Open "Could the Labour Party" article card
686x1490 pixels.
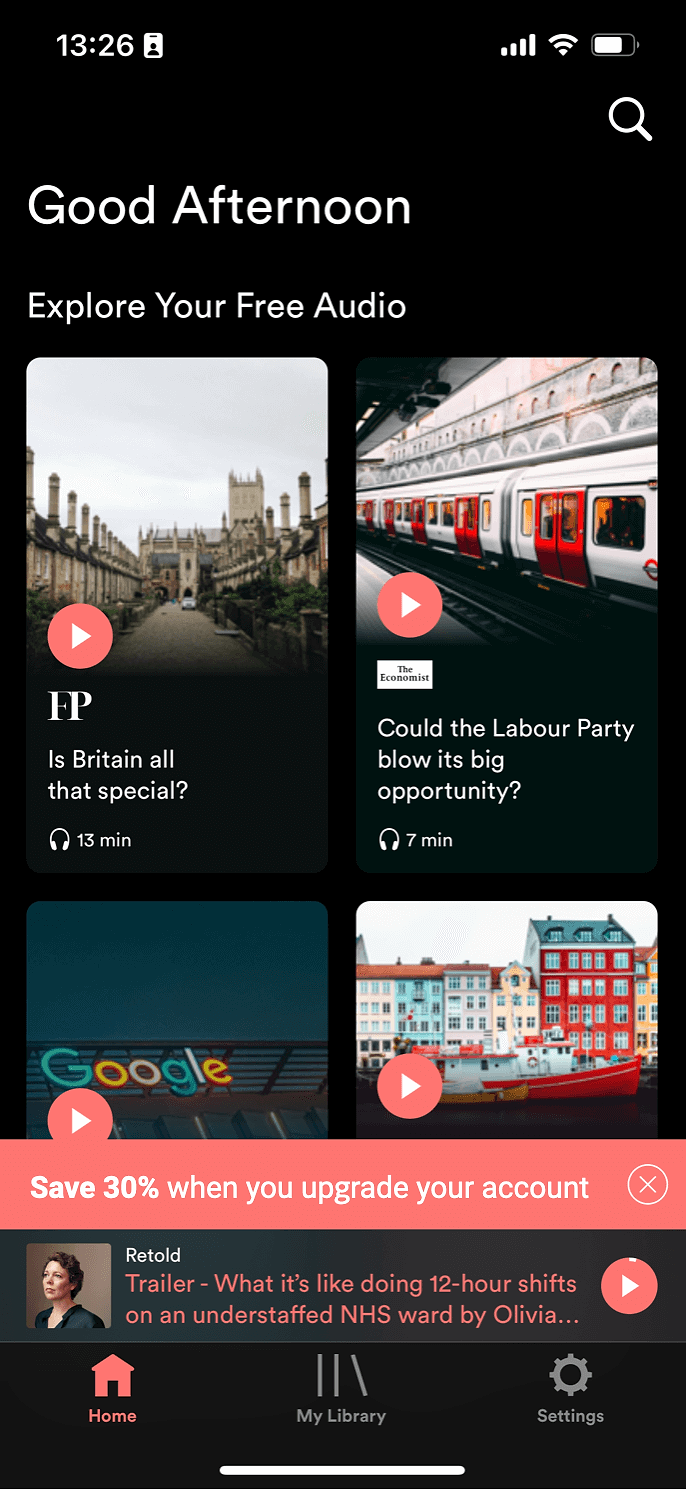pyautogui.click(x=507, y=615)
